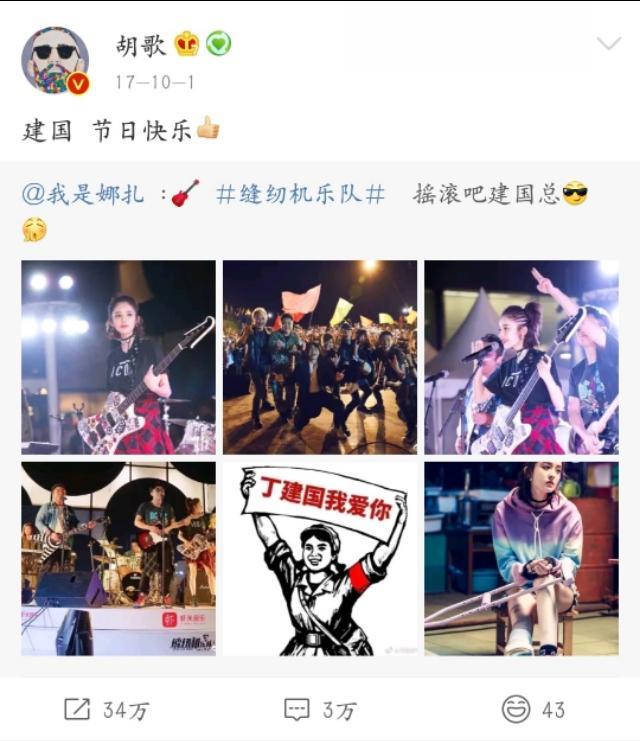Open comments showing 3万
Image resolution: width=640 pixels, height=741 pixels.
coord(319,710)
